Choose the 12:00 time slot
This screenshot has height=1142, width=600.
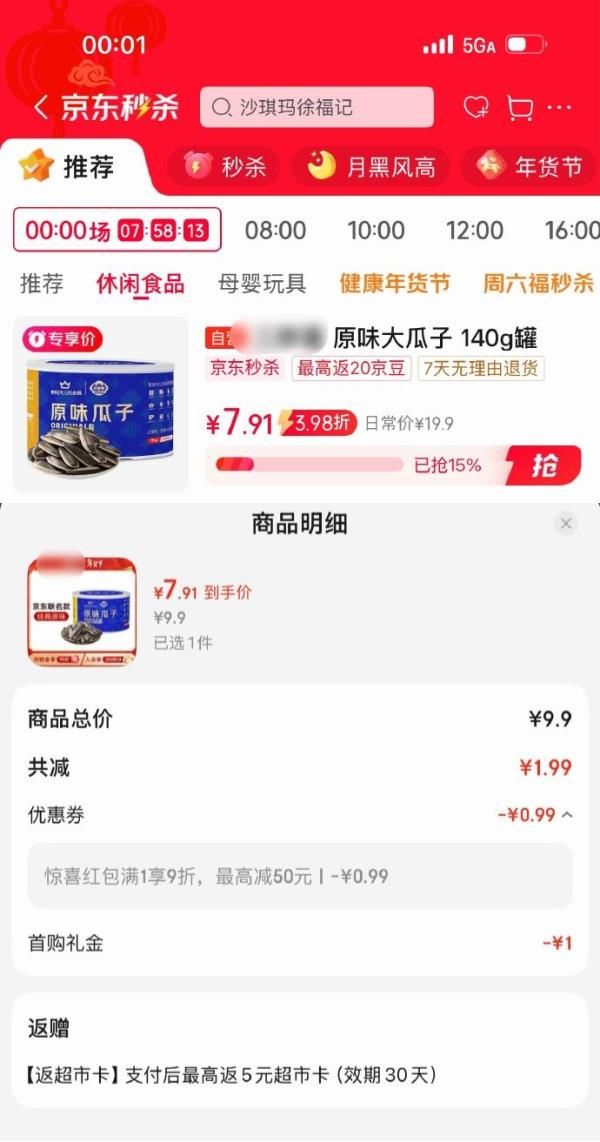coord(474,231)
